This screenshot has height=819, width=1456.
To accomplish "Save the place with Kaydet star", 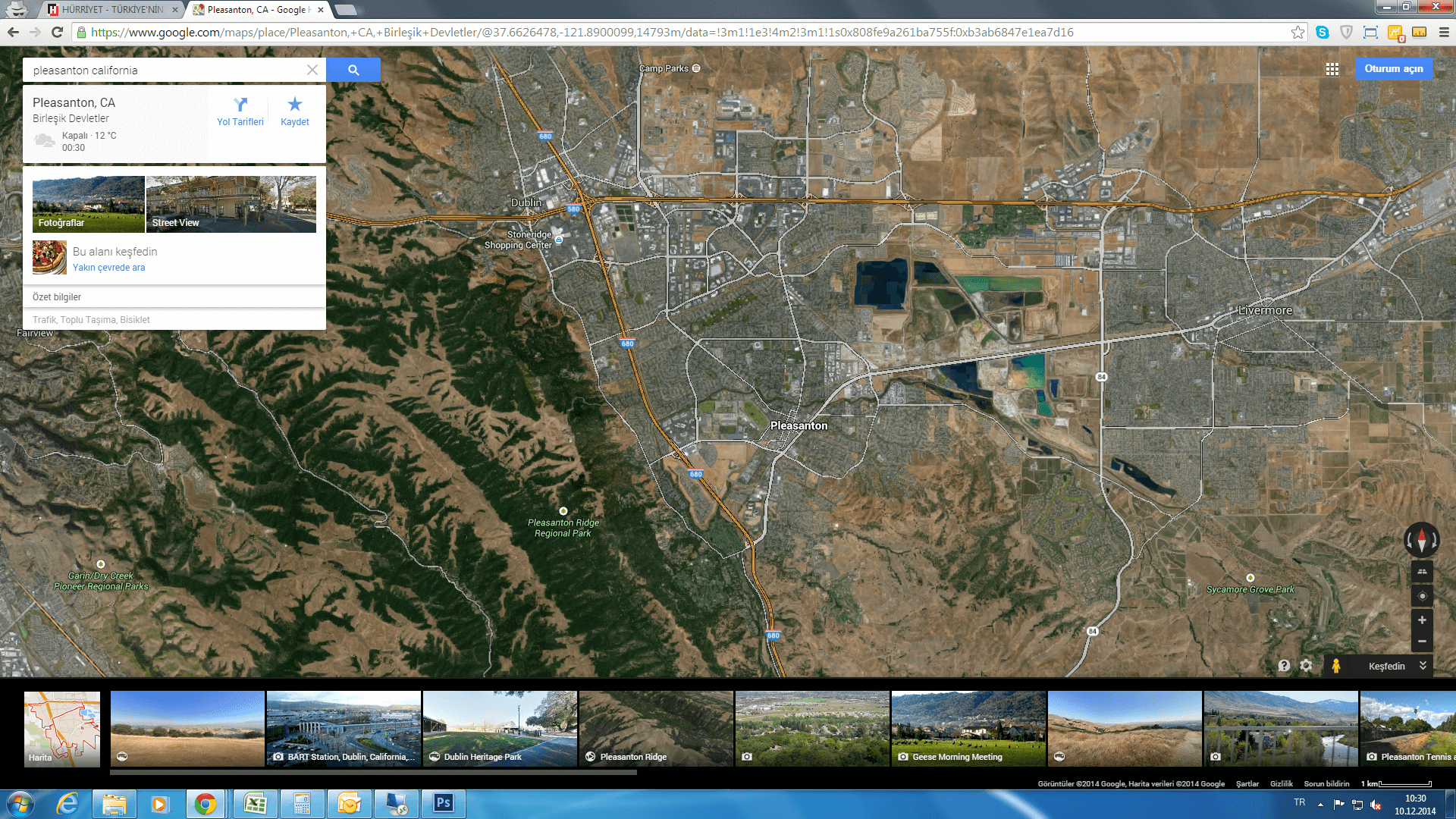I will (x=295, y=111).
